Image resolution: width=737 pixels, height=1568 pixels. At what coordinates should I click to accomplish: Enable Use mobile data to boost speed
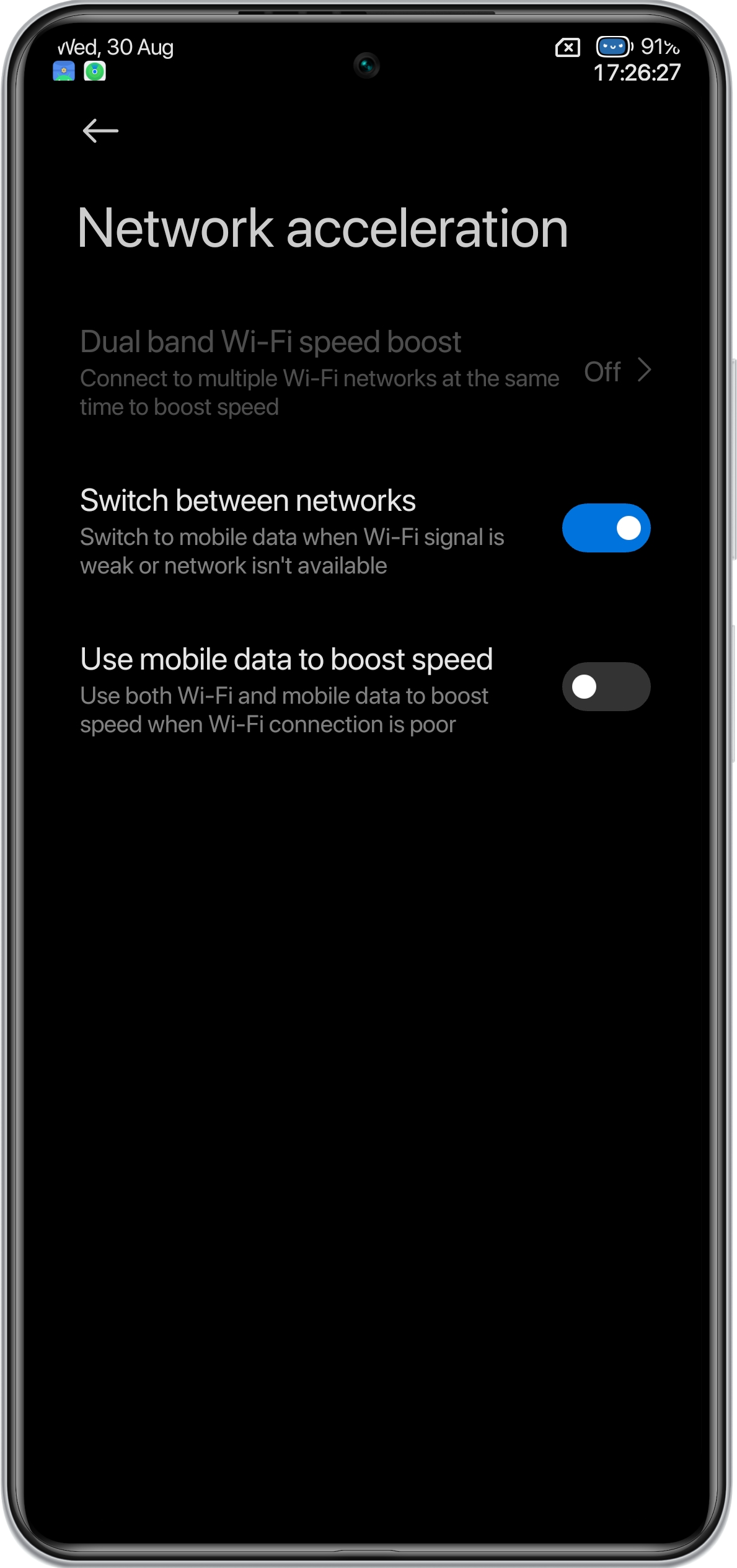(606, 687)
